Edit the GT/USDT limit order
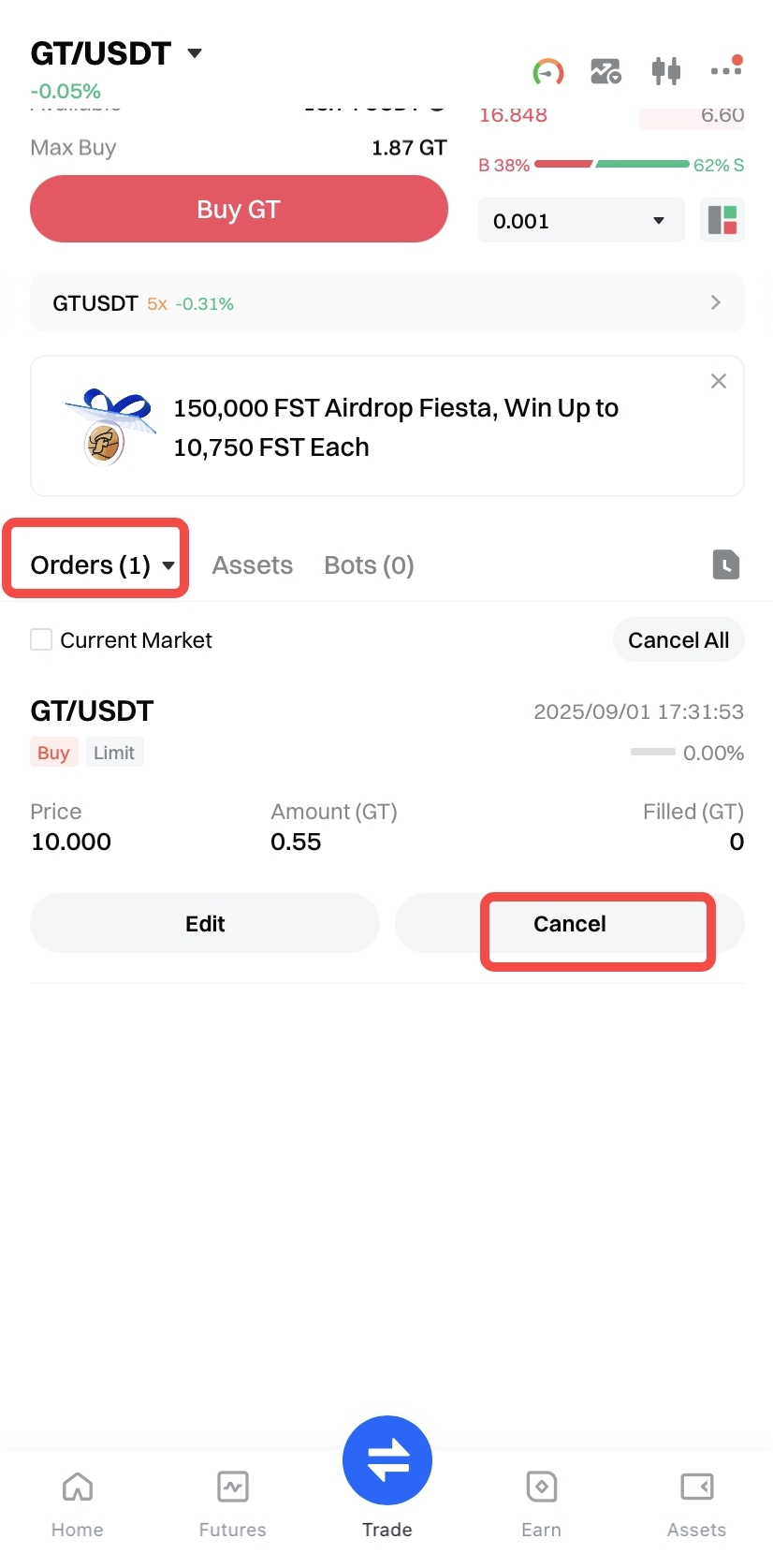 205,924
